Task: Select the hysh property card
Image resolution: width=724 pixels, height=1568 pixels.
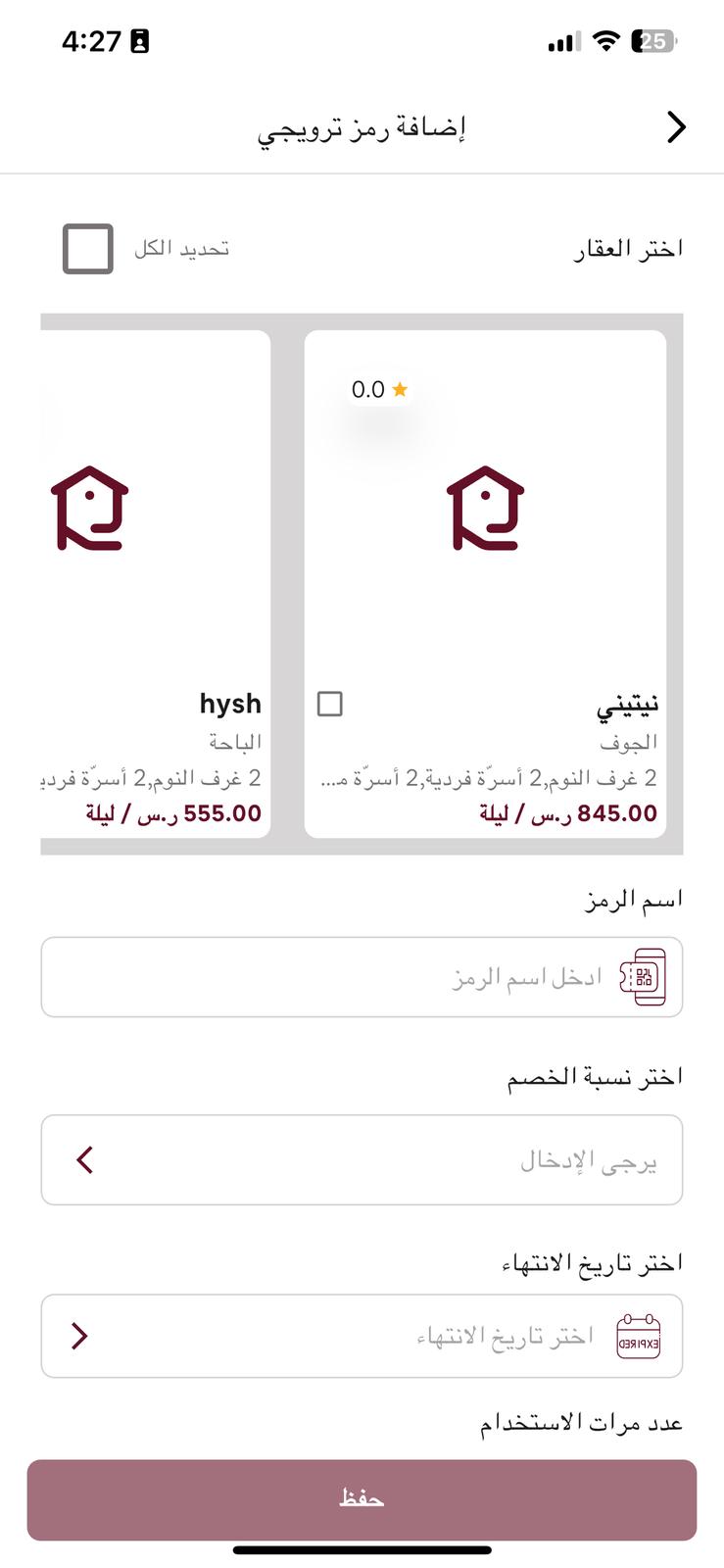Action: [156, 584]
